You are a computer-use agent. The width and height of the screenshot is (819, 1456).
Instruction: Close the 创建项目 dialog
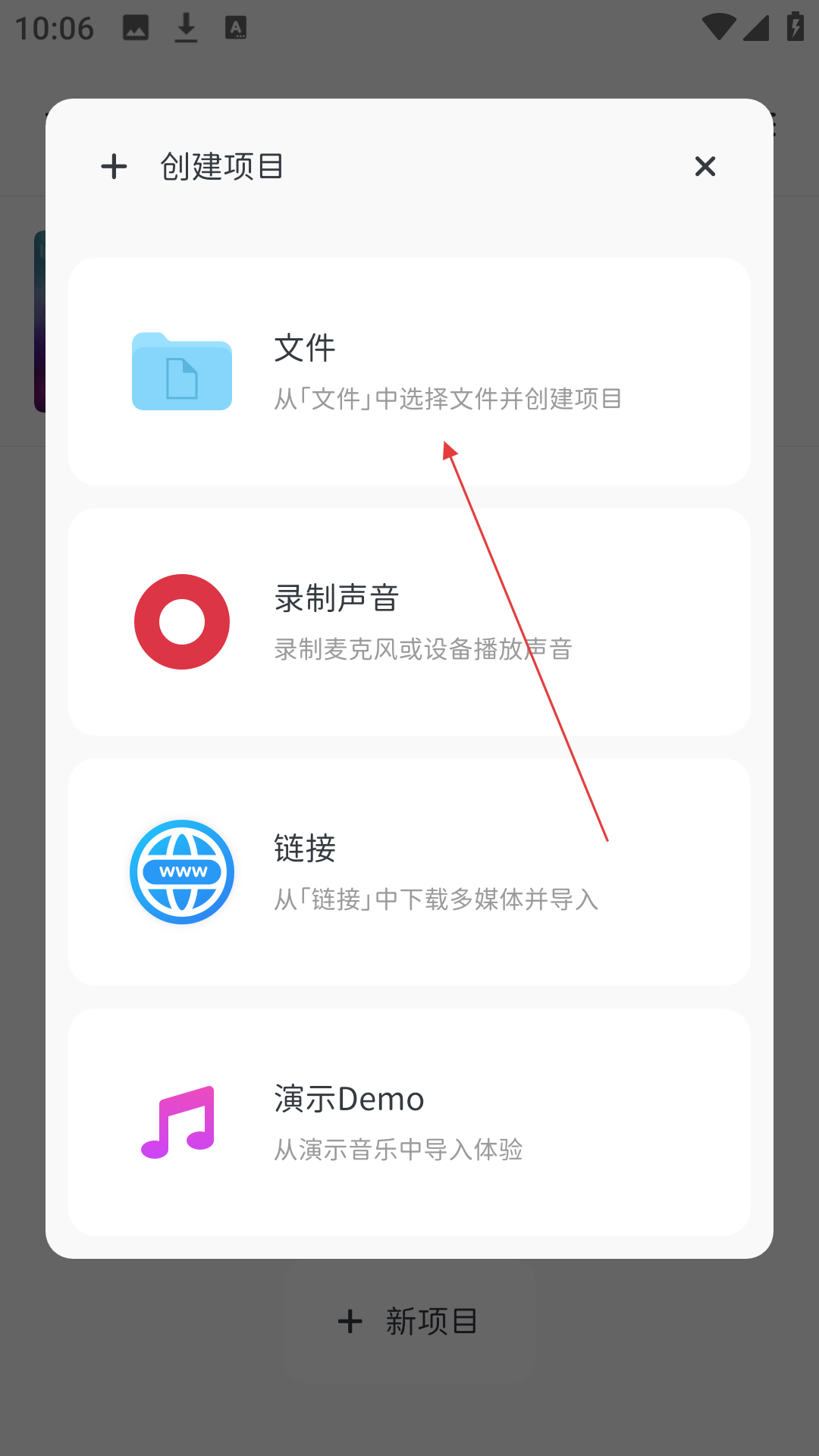click(704, 166)
